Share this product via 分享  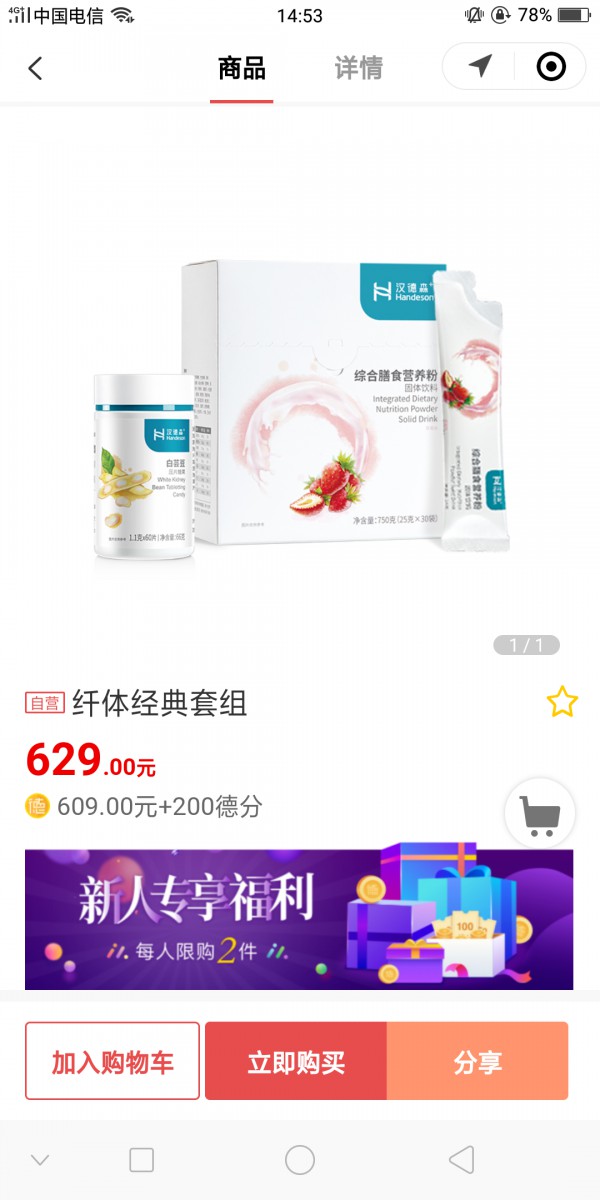[x=477, y=1061]
